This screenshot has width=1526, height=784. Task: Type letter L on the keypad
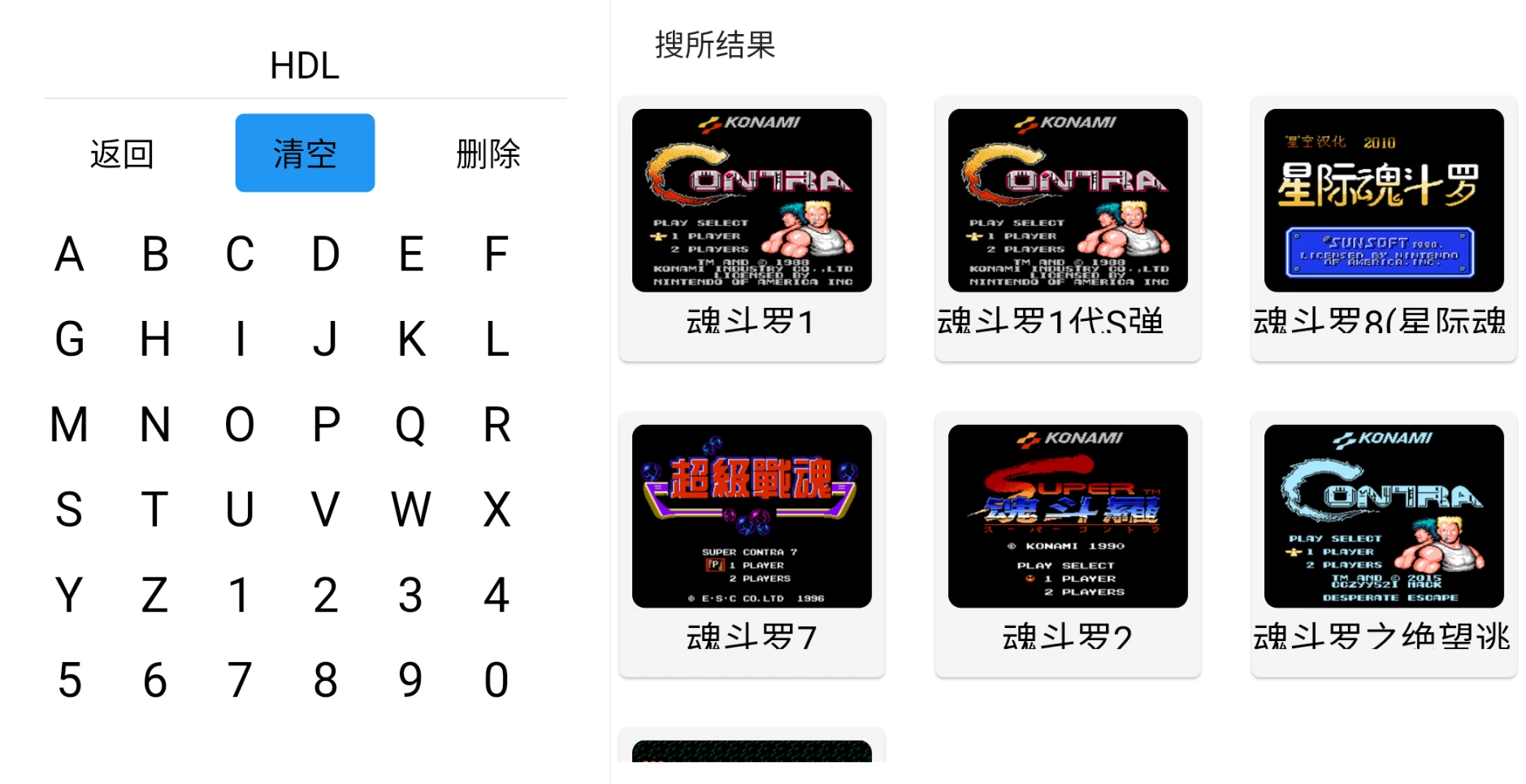pos(496,340)
